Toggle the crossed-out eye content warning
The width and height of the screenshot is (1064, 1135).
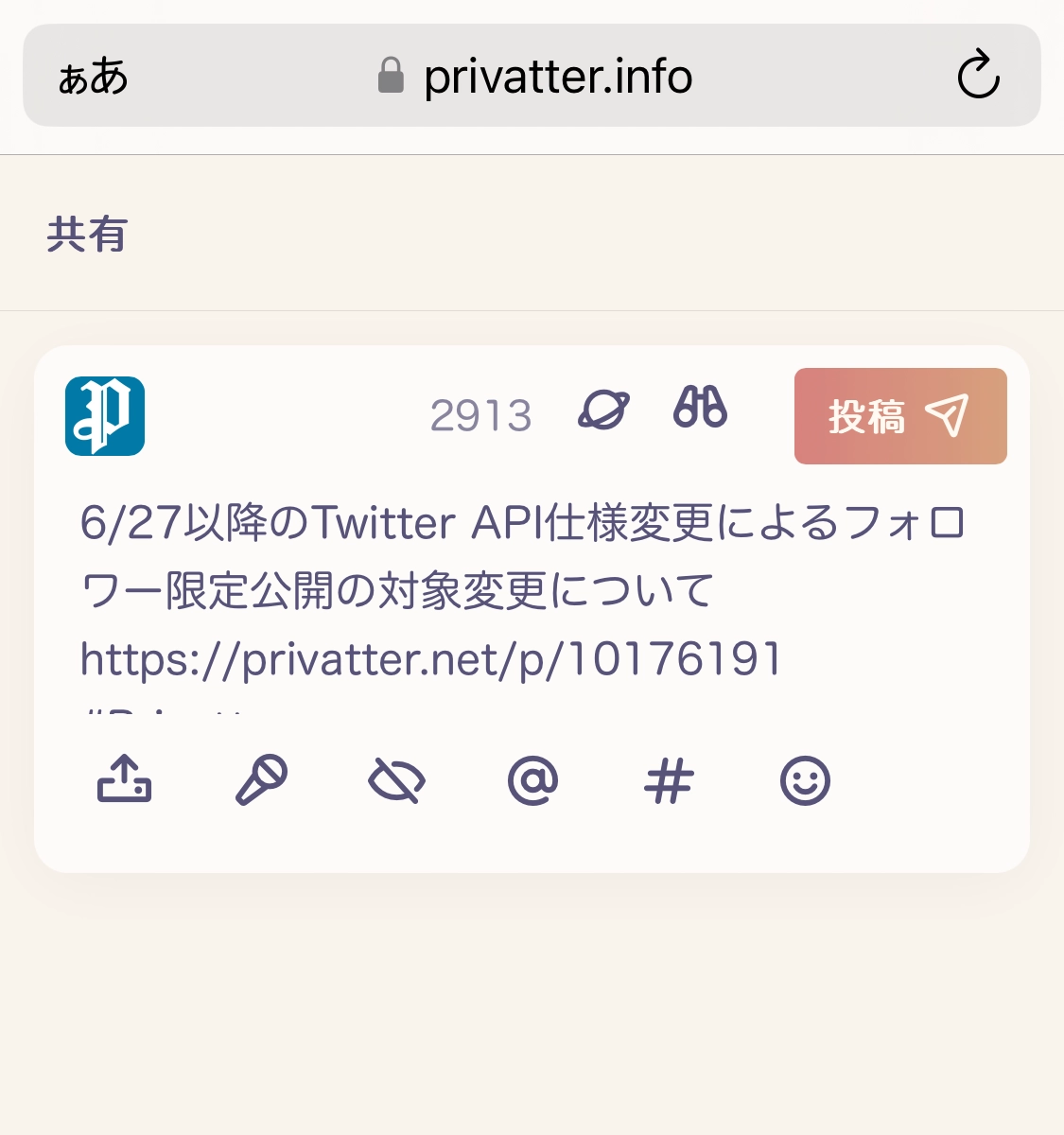[x=396, y=781]
